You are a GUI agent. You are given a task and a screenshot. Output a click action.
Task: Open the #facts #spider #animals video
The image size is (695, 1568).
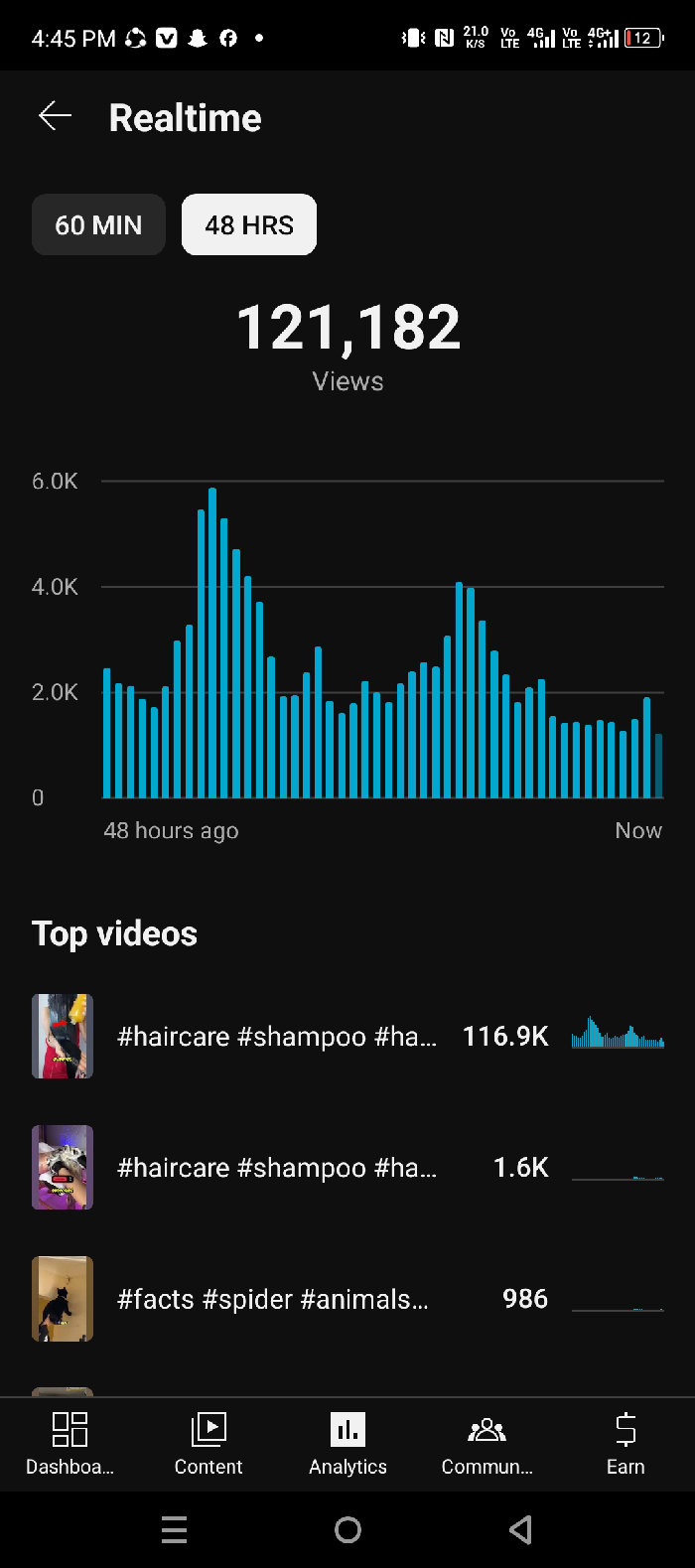[x=273, y=1299]
